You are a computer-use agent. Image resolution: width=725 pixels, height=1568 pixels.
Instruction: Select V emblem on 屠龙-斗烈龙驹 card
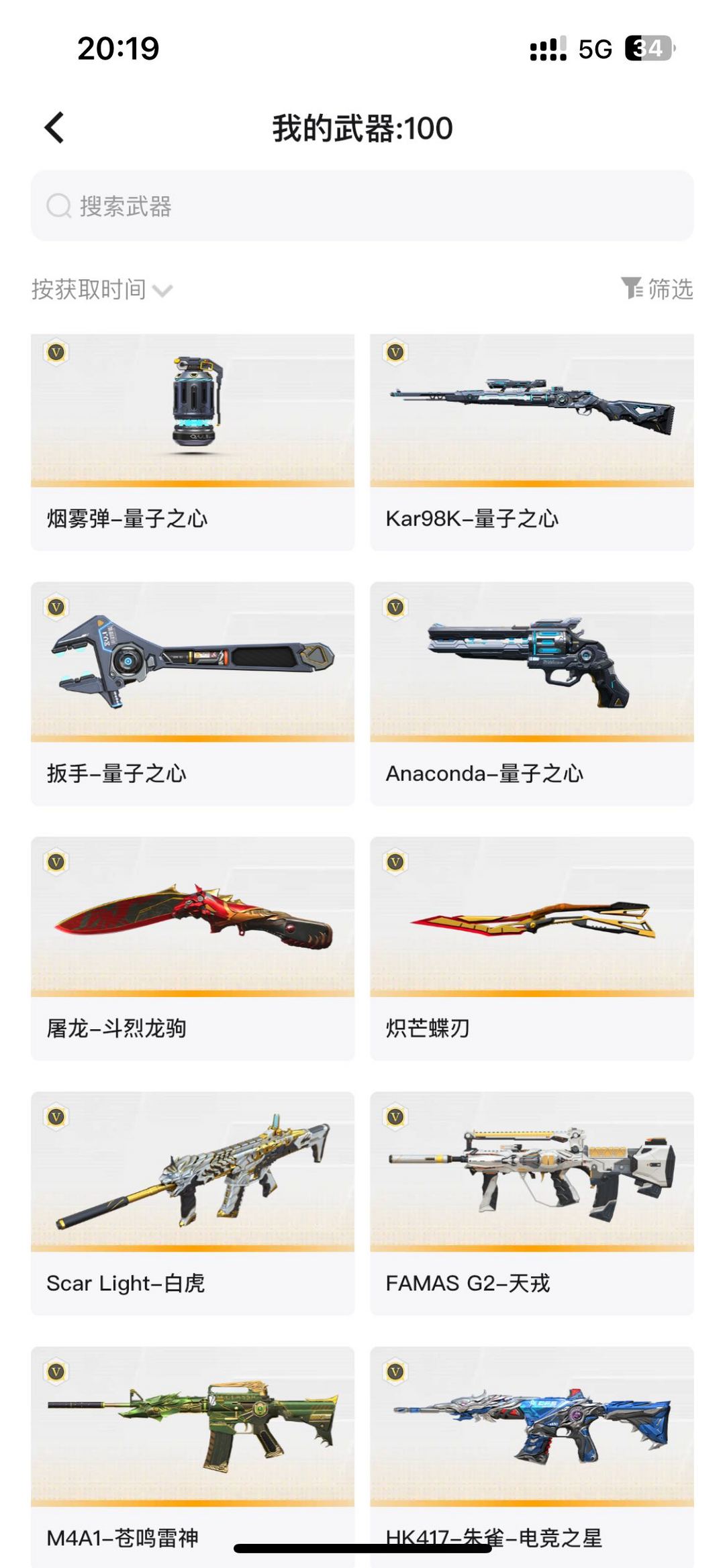pos(57,864)
